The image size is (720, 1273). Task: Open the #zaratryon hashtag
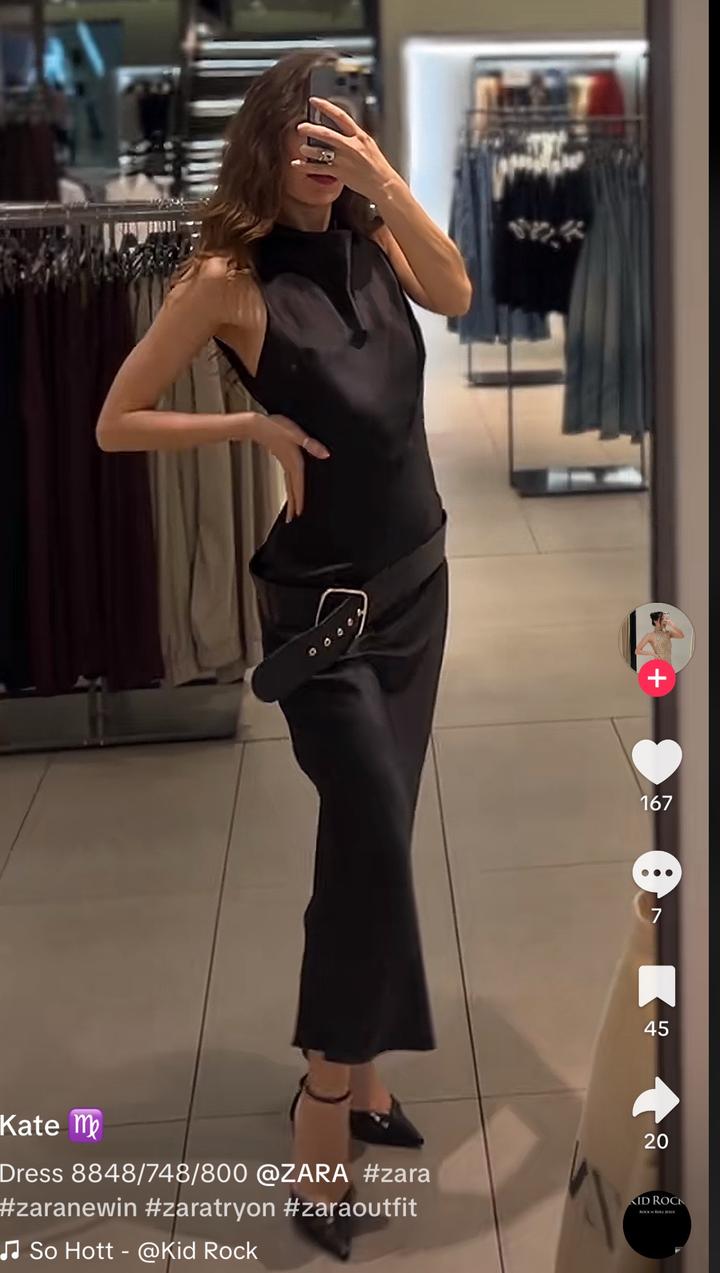pos(209,1207)
